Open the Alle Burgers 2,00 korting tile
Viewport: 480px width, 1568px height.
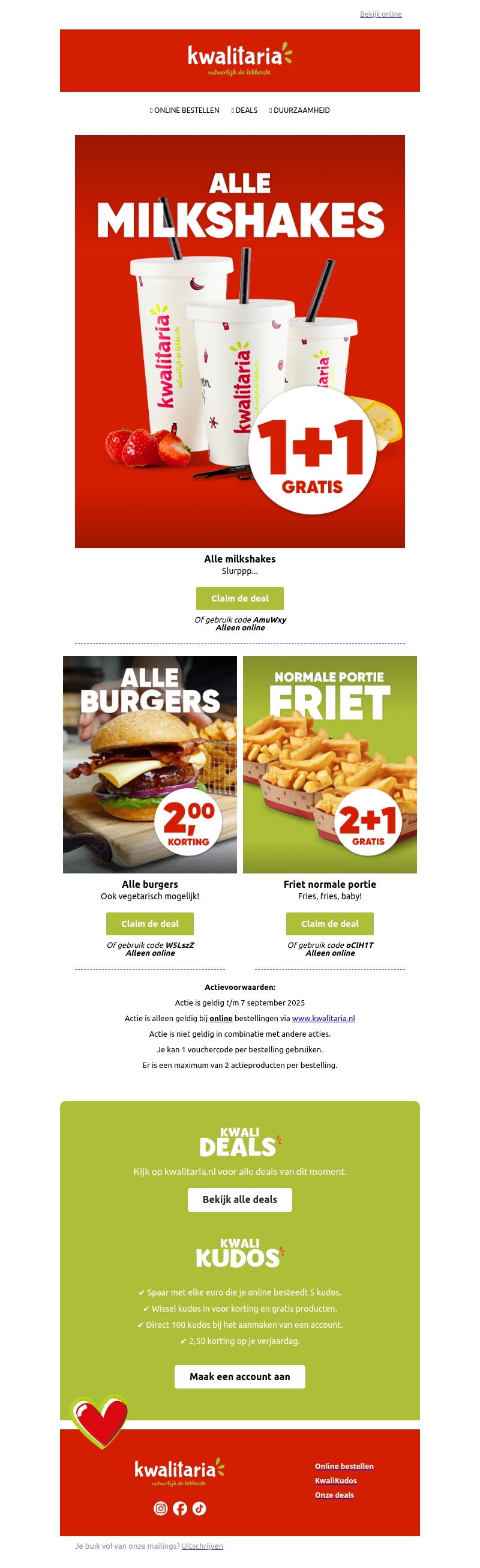(149, 764)
